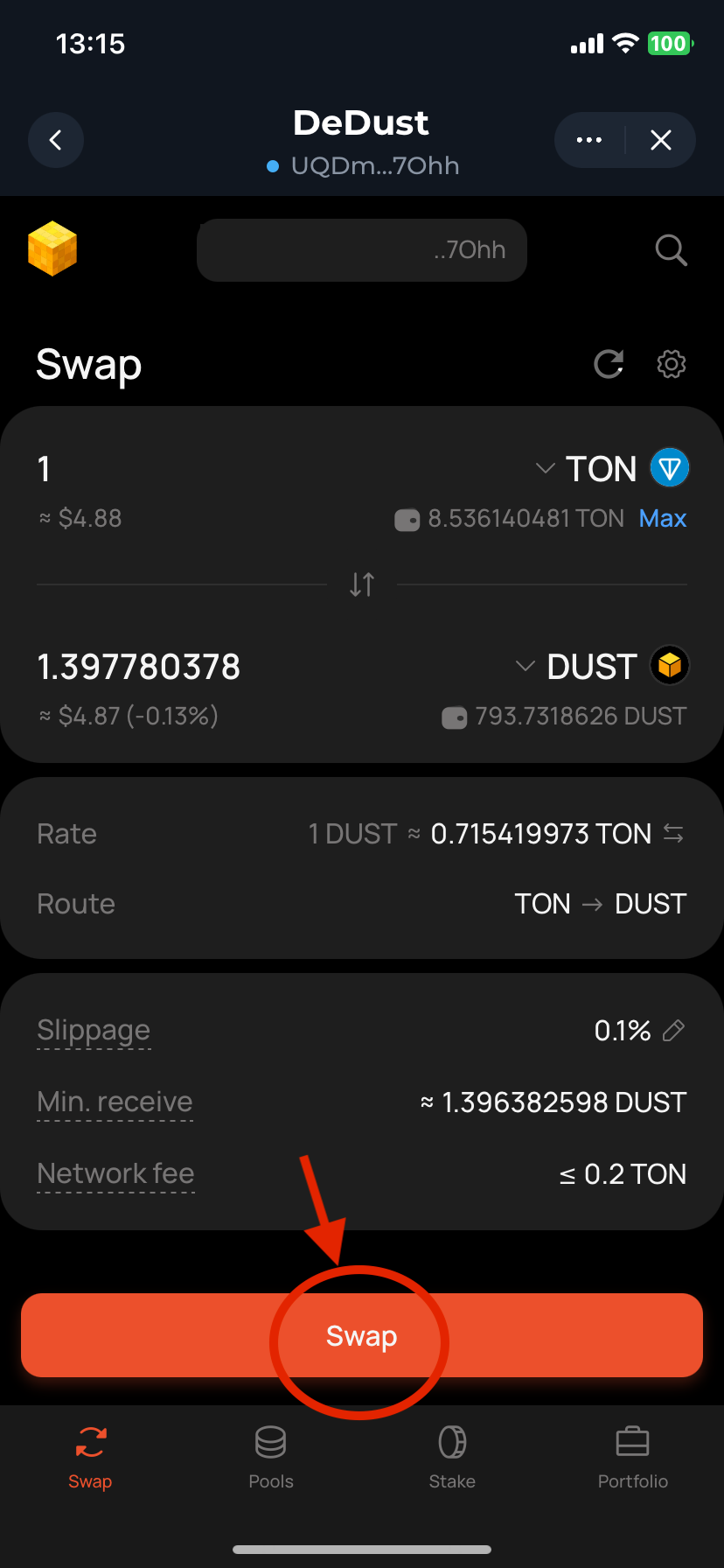
Task: Close the DeDust mini app
Action: 661,140
